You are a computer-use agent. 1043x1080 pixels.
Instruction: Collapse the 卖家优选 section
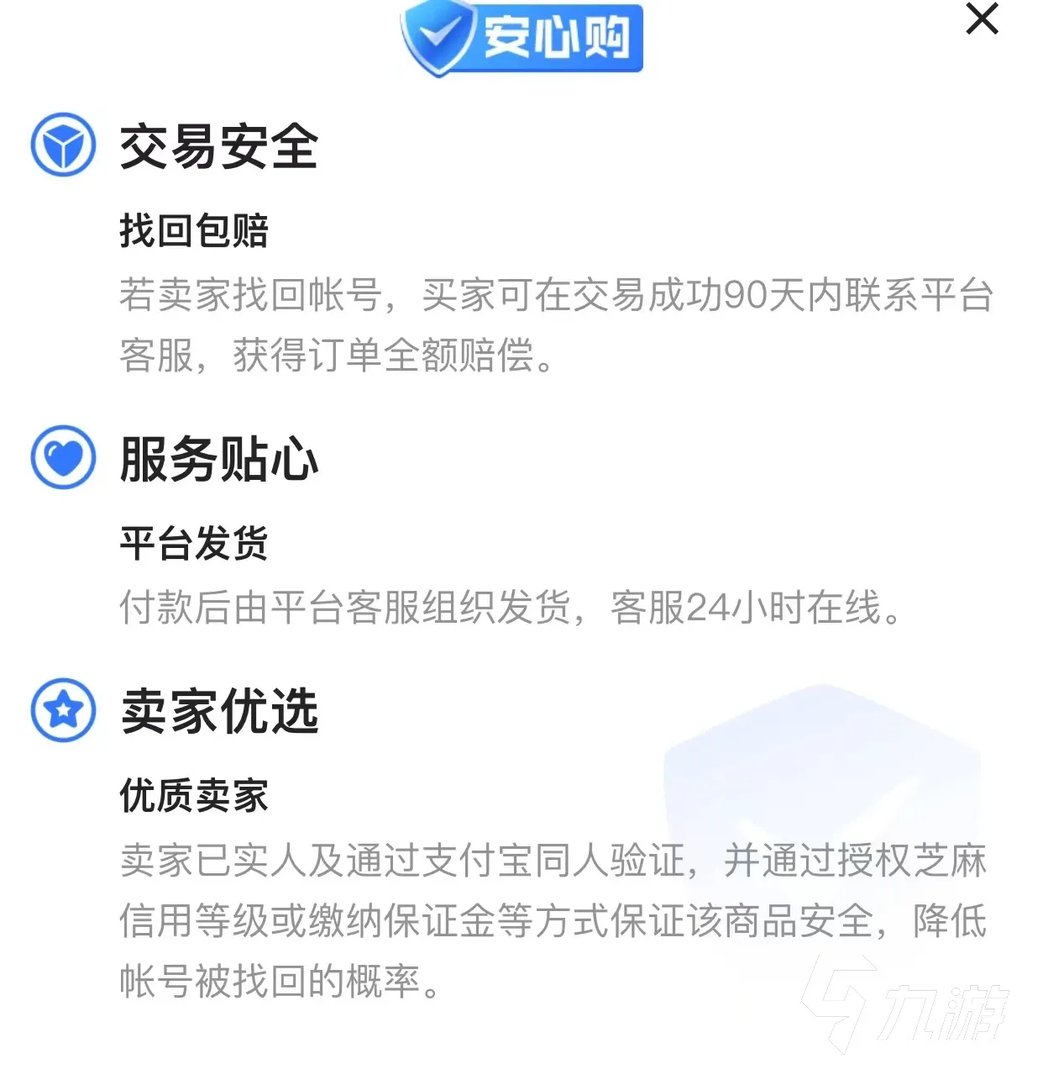[217, 711]
